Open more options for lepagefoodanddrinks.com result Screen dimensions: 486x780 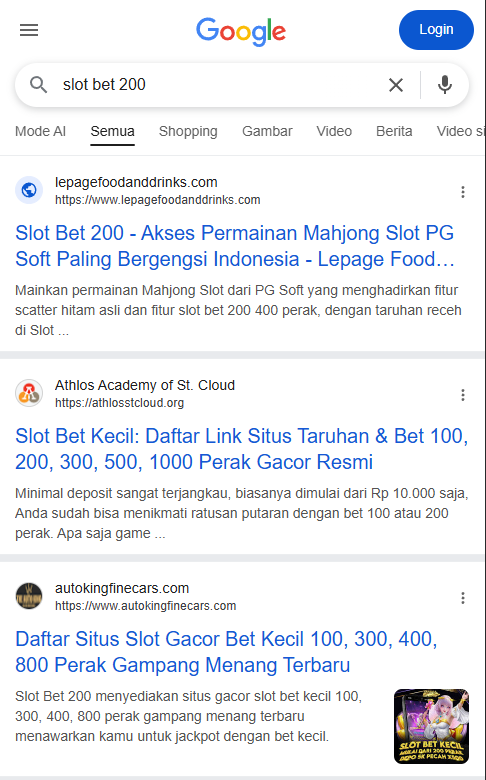(x=463, y=192)
